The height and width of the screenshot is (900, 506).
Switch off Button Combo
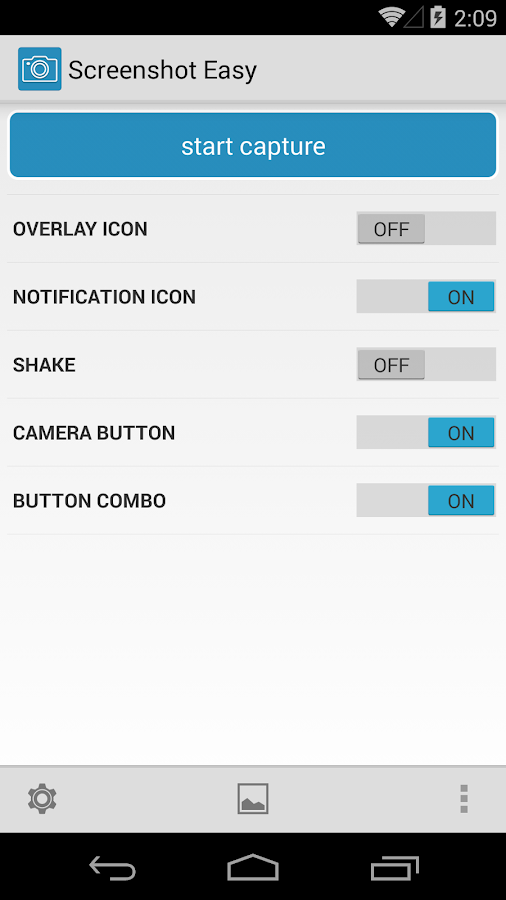click(x=426, y=500)
